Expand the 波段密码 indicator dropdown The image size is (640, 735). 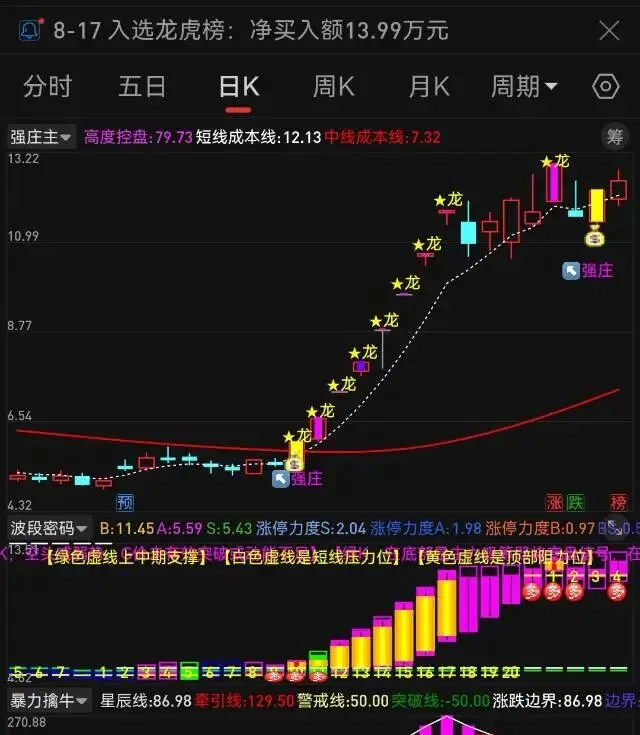point(49,528)
